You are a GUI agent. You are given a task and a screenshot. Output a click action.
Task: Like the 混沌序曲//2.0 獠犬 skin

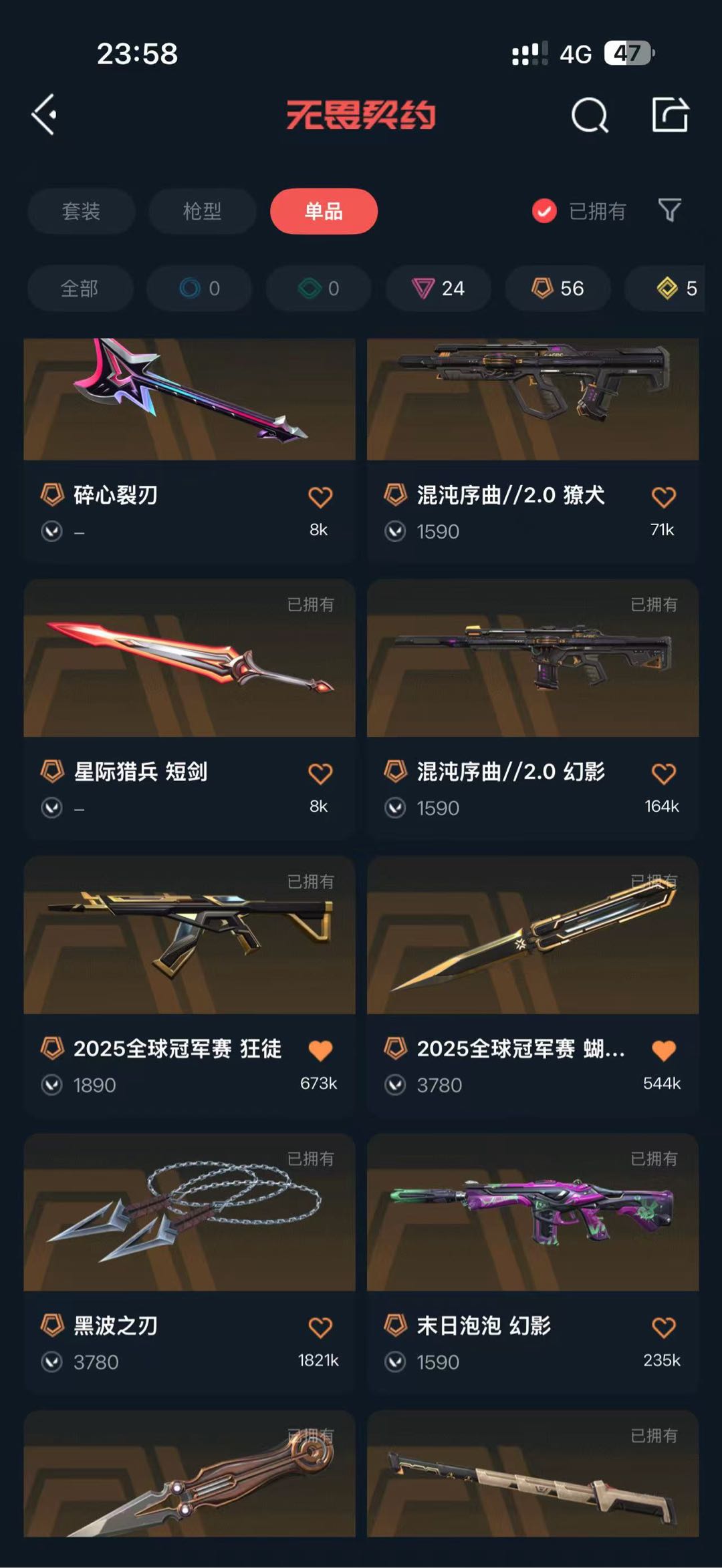pos(663,497)
